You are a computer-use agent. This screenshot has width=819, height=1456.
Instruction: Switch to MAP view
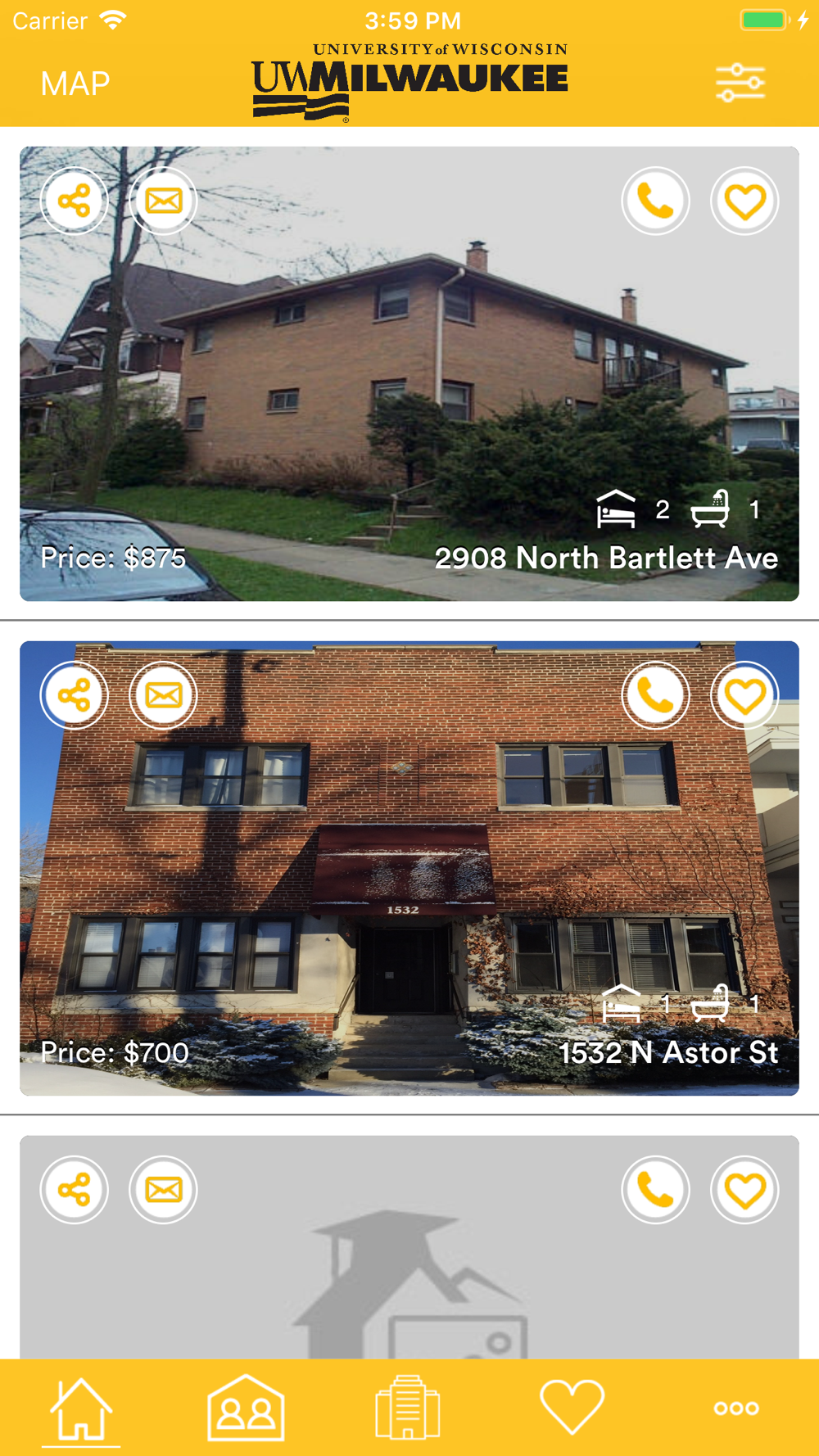click(75, 84)
